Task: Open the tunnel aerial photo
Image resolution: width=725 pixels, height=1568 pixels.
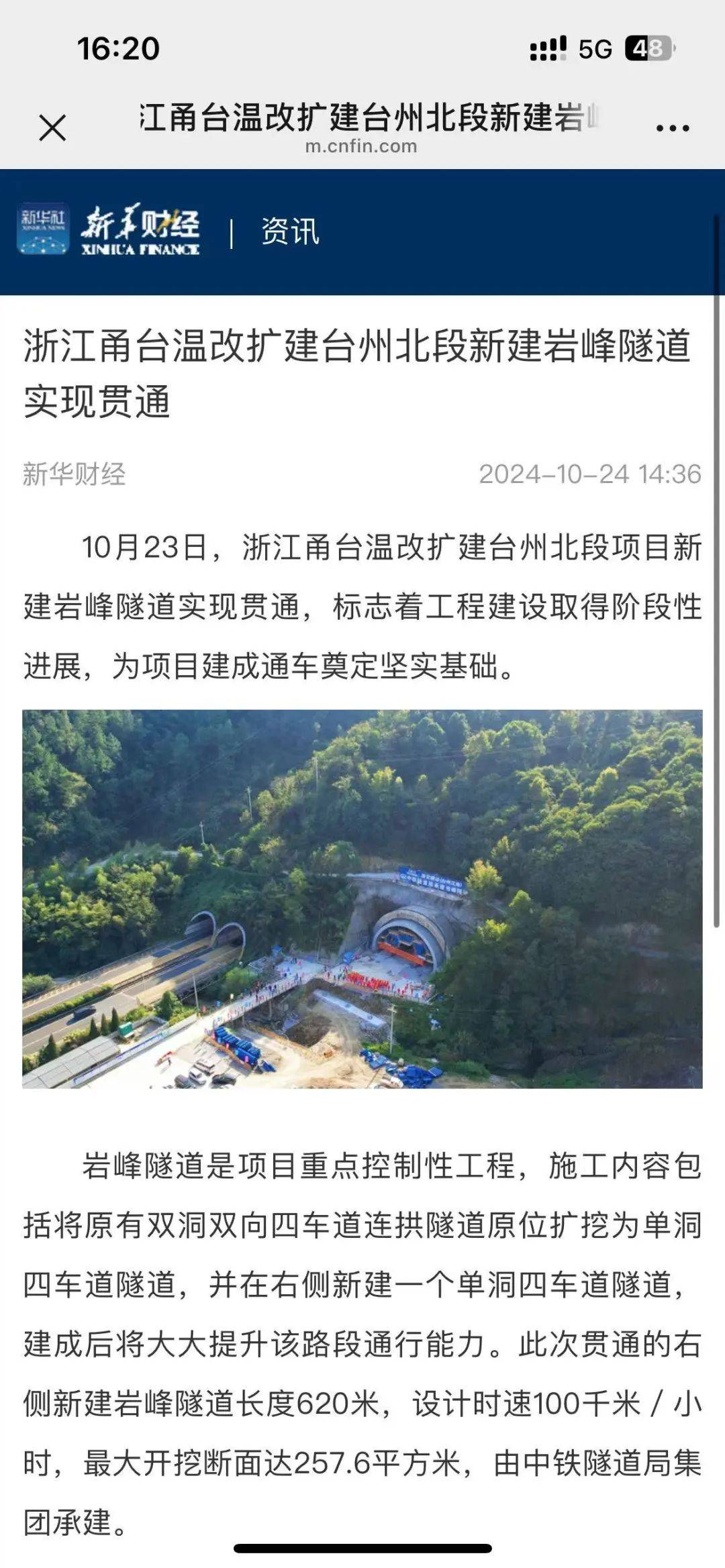Action: click(362, 898)
